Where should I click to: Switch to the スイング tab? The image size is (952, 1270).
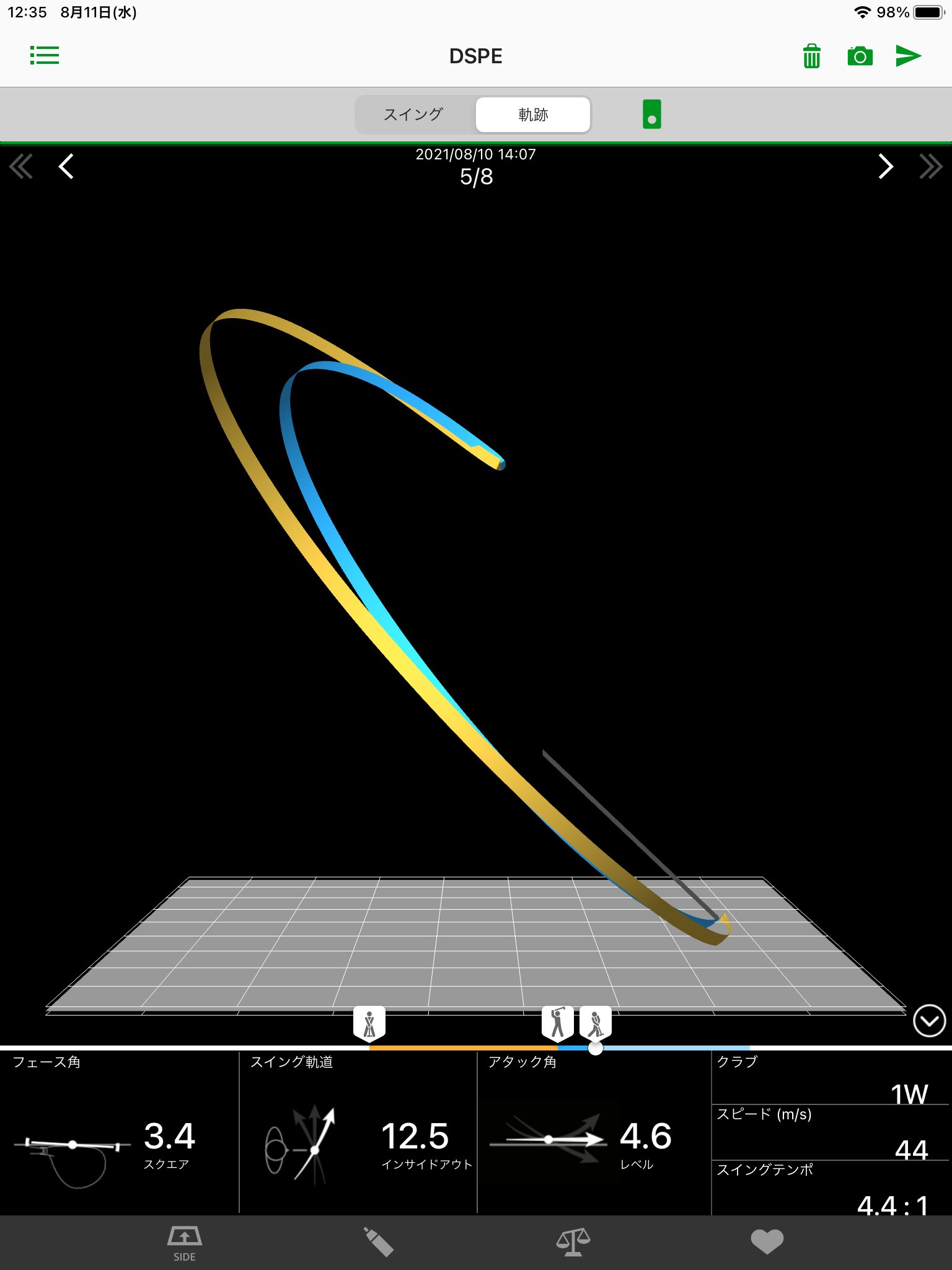(413, 114)
